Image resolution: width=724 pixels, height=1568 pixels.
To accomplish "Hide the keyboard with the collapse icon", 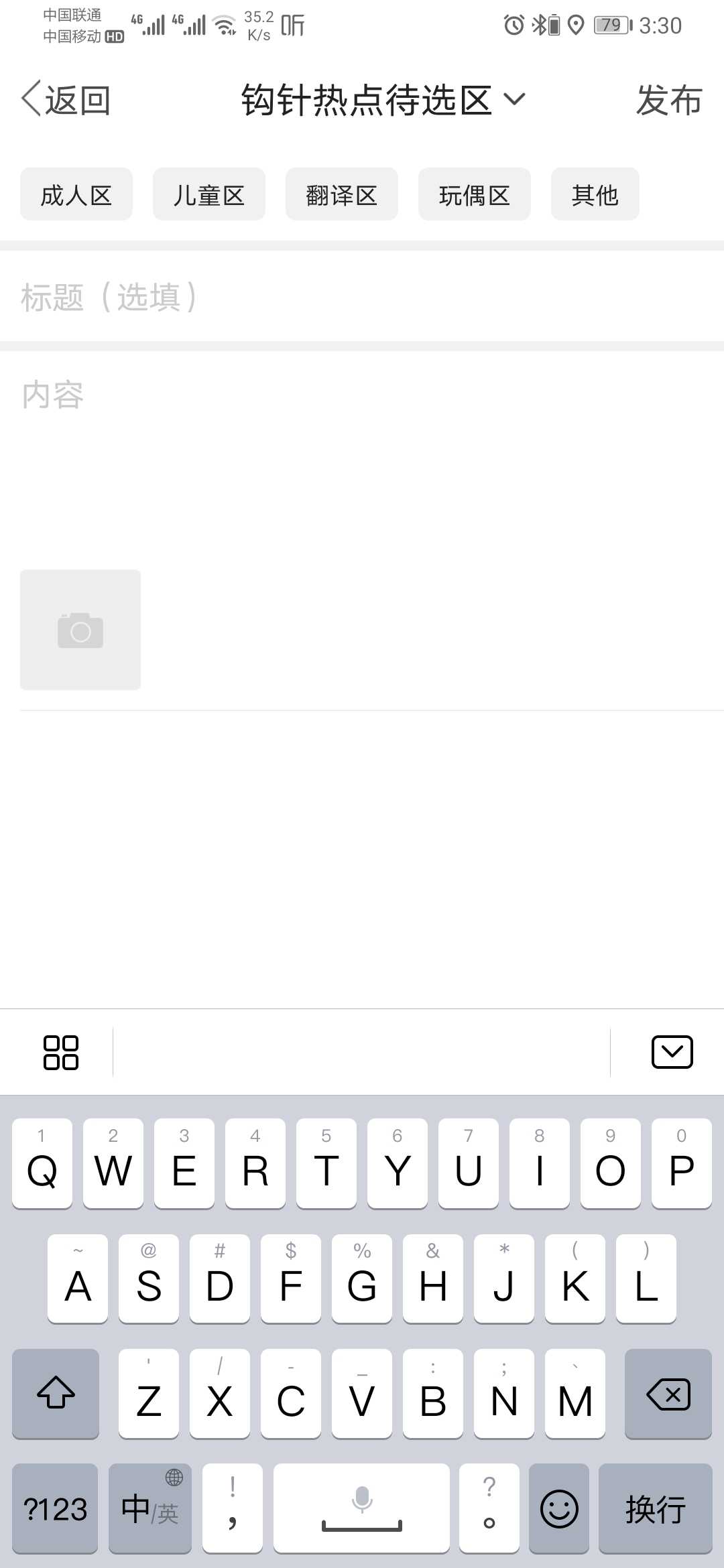I will coord(672,1052).
